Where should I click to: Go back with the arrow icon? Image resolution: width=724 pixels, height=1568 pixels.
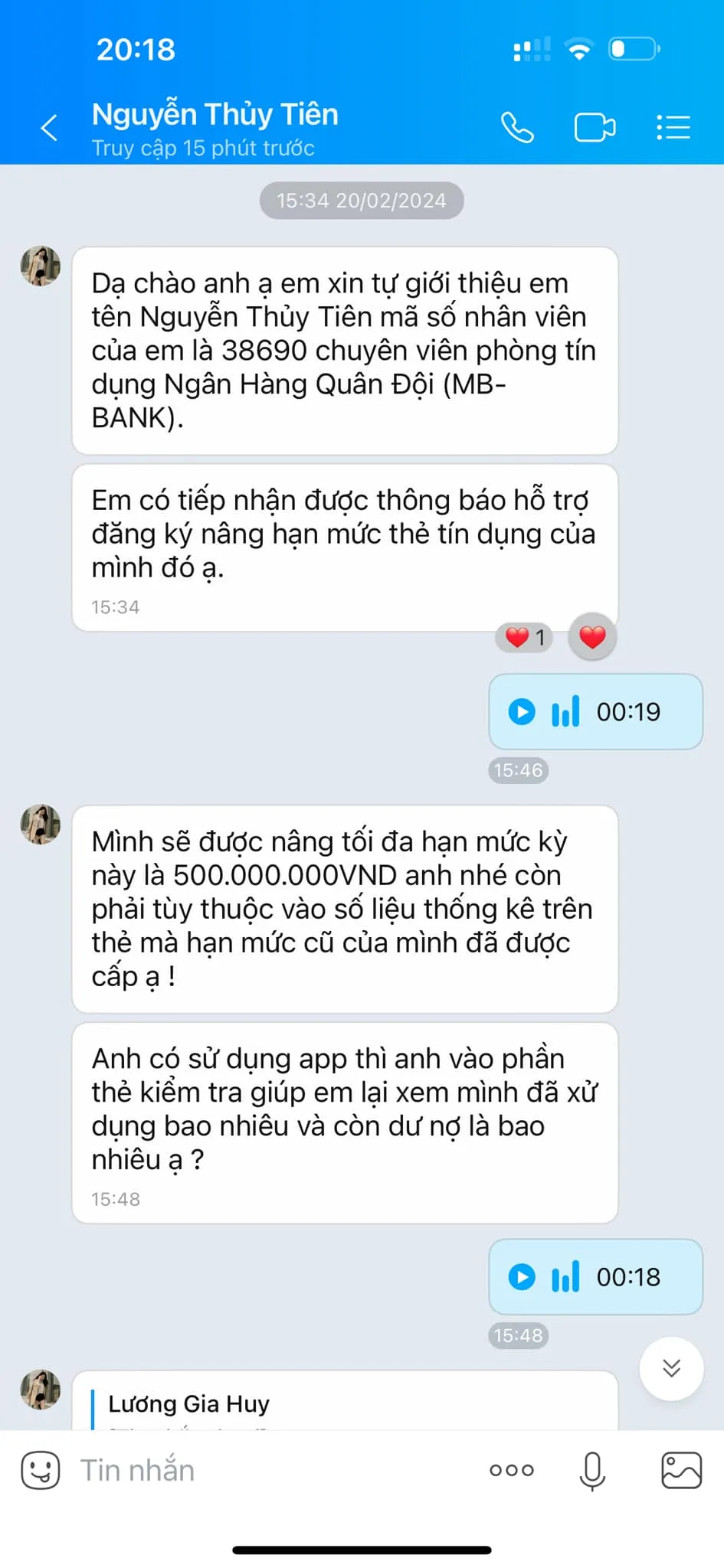click(48, 127)
